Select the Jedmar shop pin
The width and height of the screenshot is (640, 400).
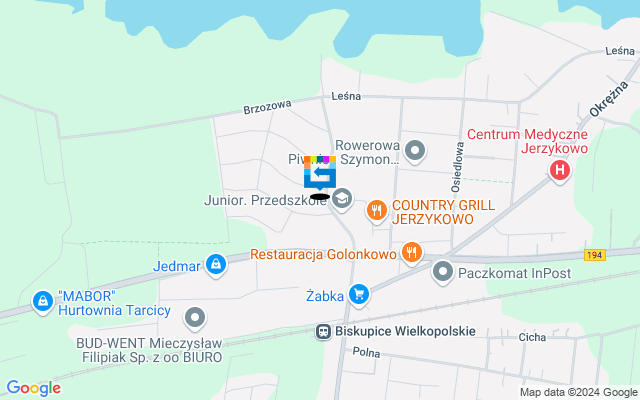(214, 265)
